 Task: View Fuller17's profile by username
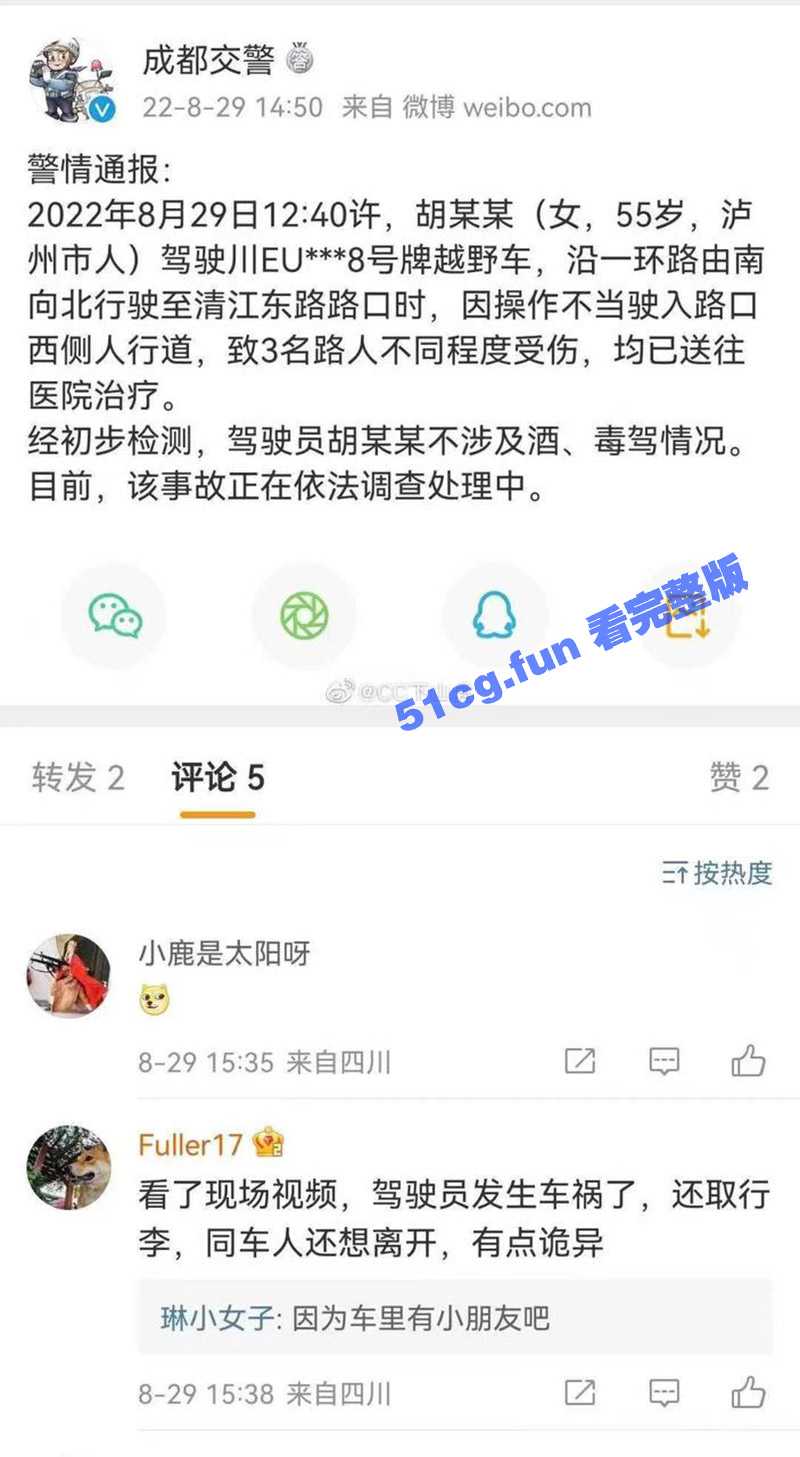tap(190, 1143)
